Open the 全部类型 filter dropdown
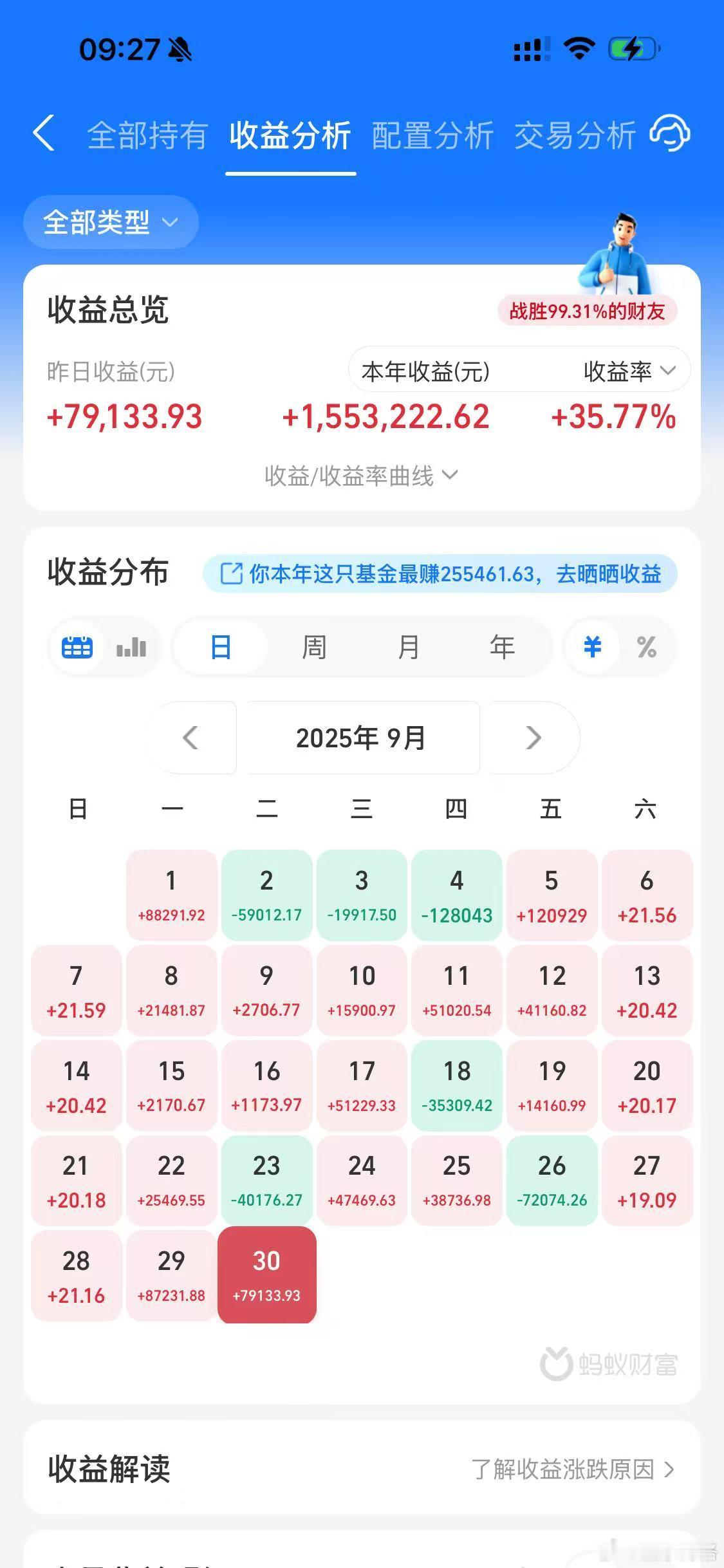 tap(110, 222)
